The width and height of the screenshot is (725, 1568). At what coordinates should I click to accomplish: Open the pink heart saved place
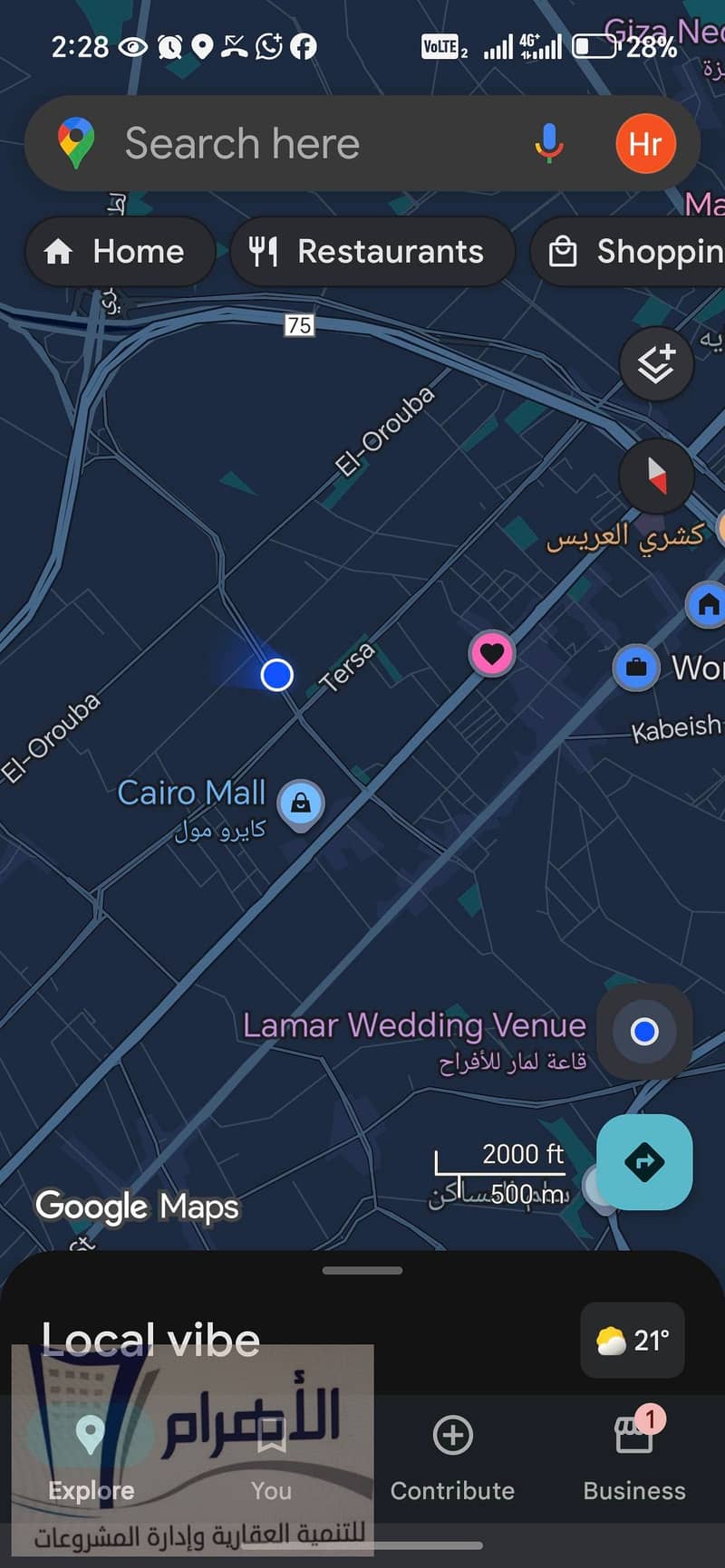click(492, 653)
